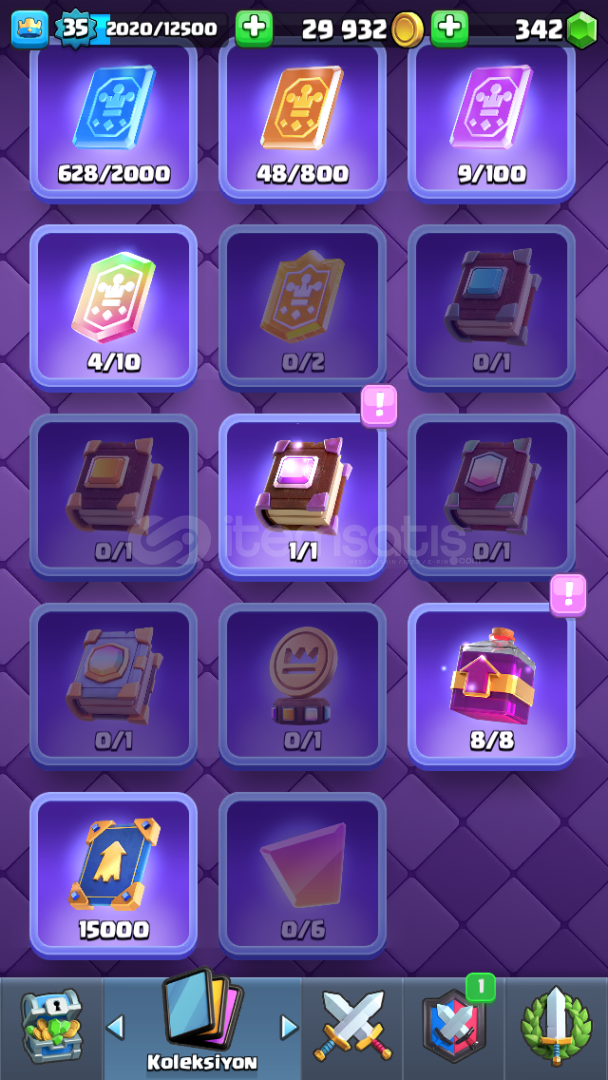Screen dimensions: 608x1080
Task: Switch to the shop chest tab
Action: click(51, 1026)
